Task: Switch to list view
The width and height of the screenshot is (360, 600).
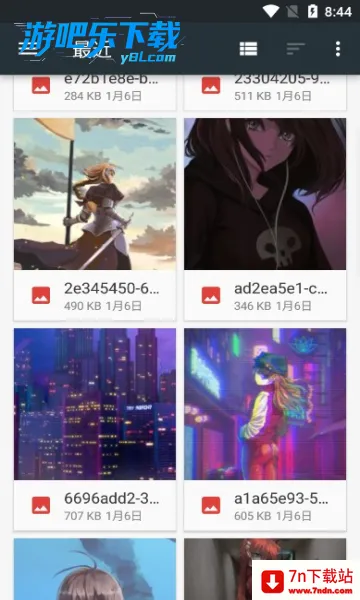Action: (248, 49)
